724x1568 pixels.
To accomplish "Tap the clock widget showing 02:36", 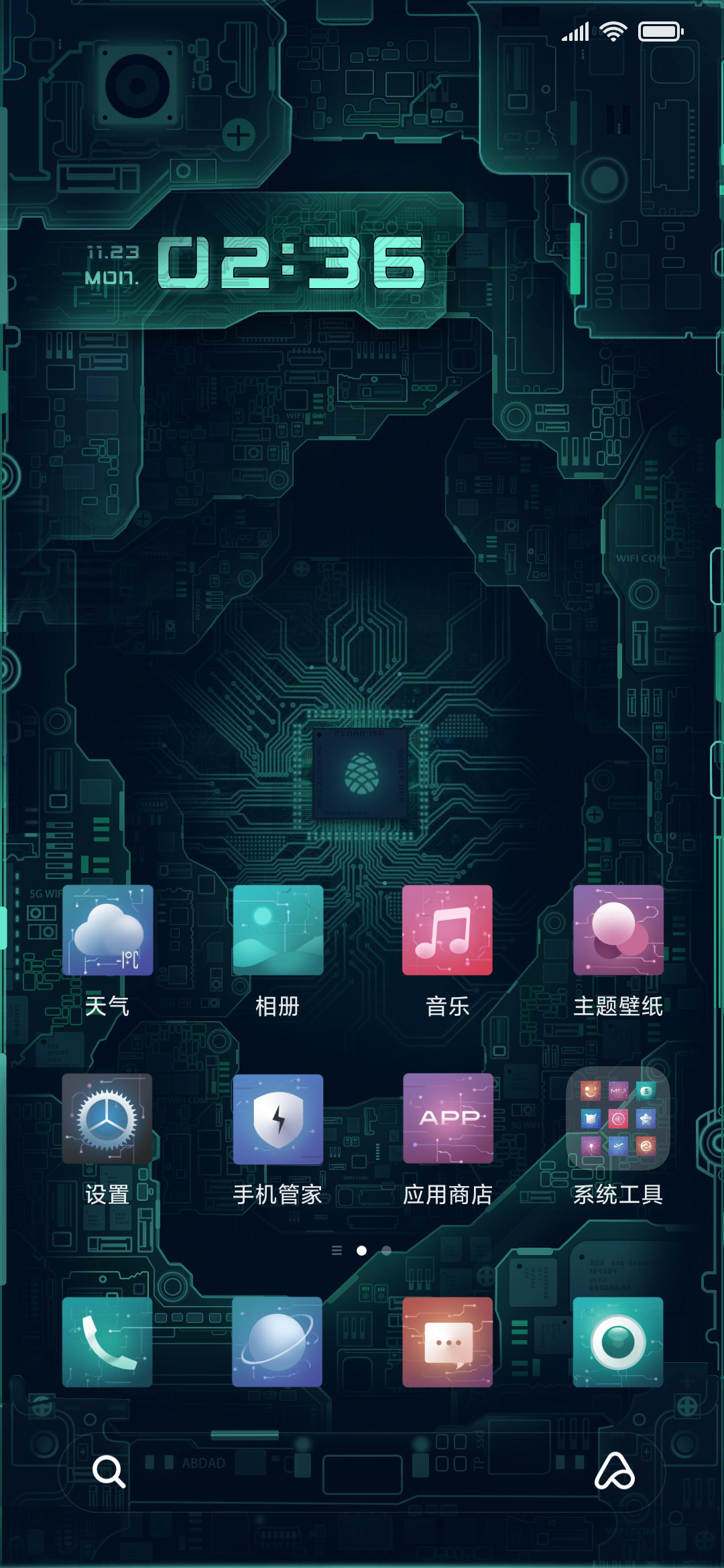I will 292,262.
